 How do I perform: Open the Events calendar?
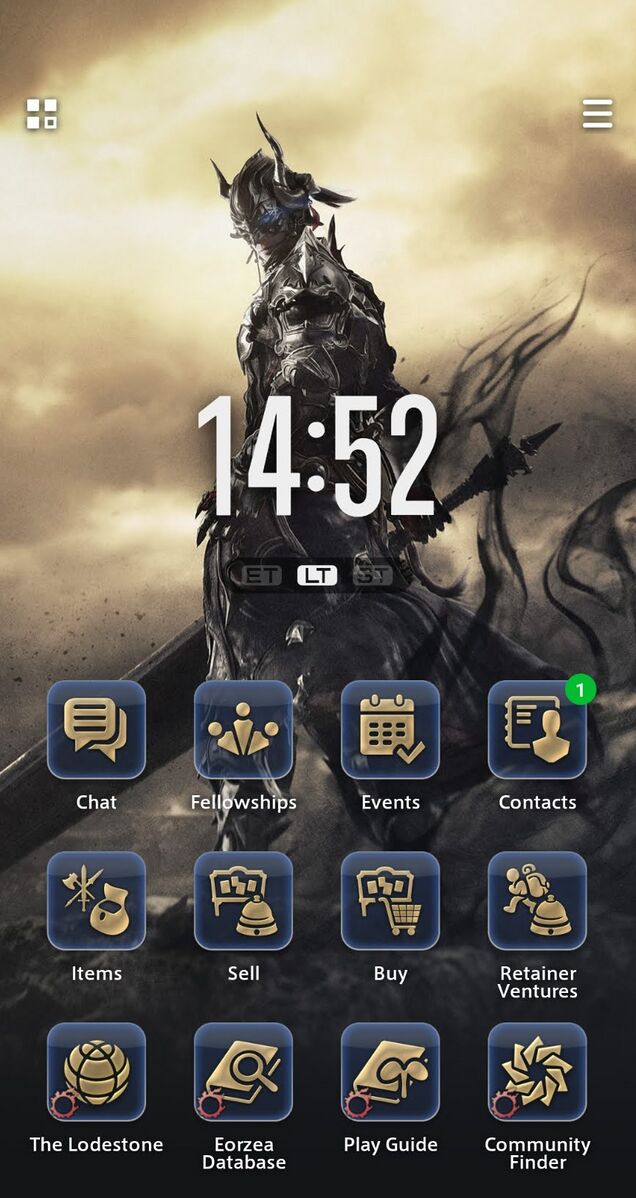pos(390,730)
